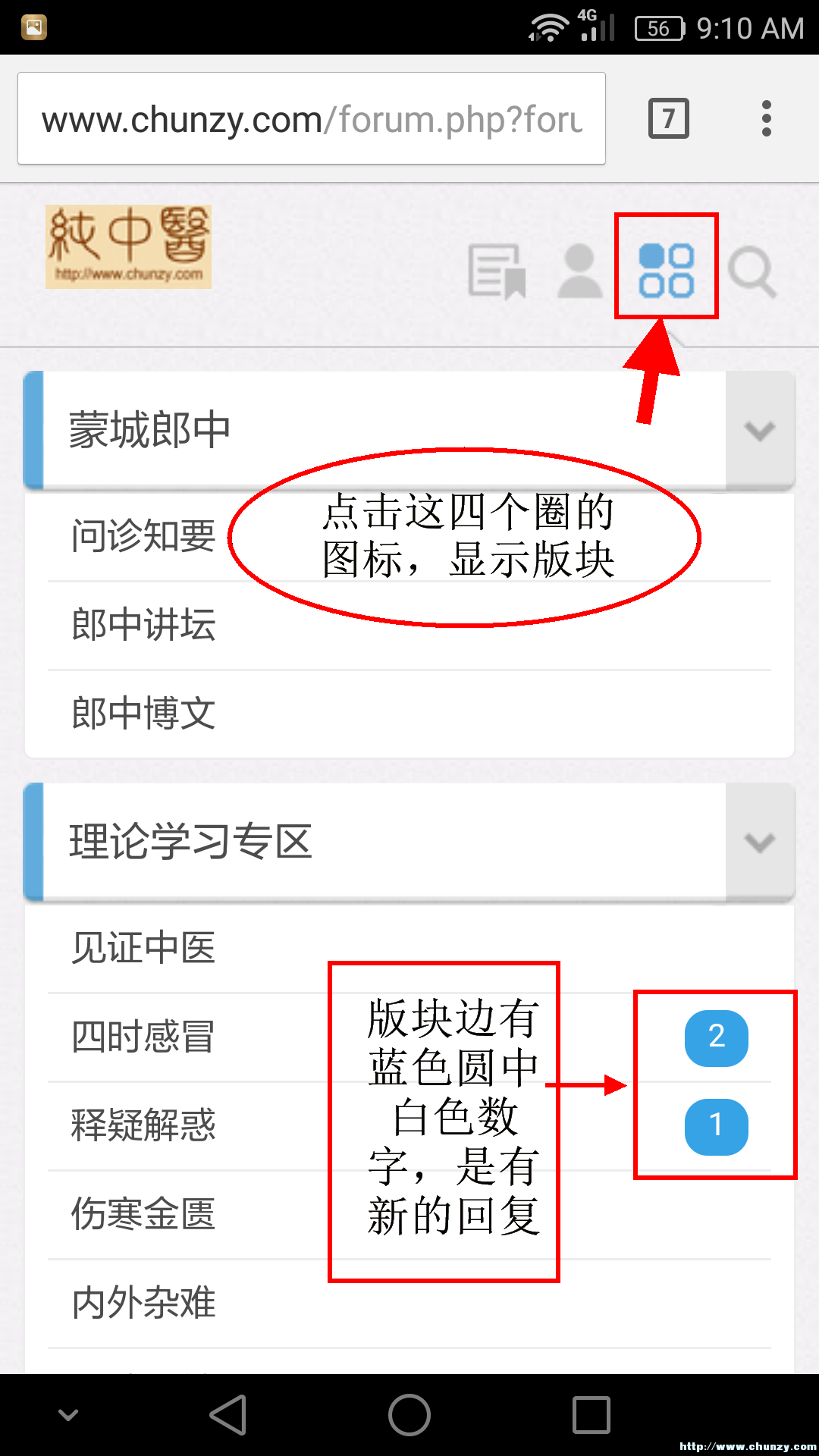The width and height of the screenshot is (819, 1456).
Task: Go back using the system back button
Action: coord(228,1415)
